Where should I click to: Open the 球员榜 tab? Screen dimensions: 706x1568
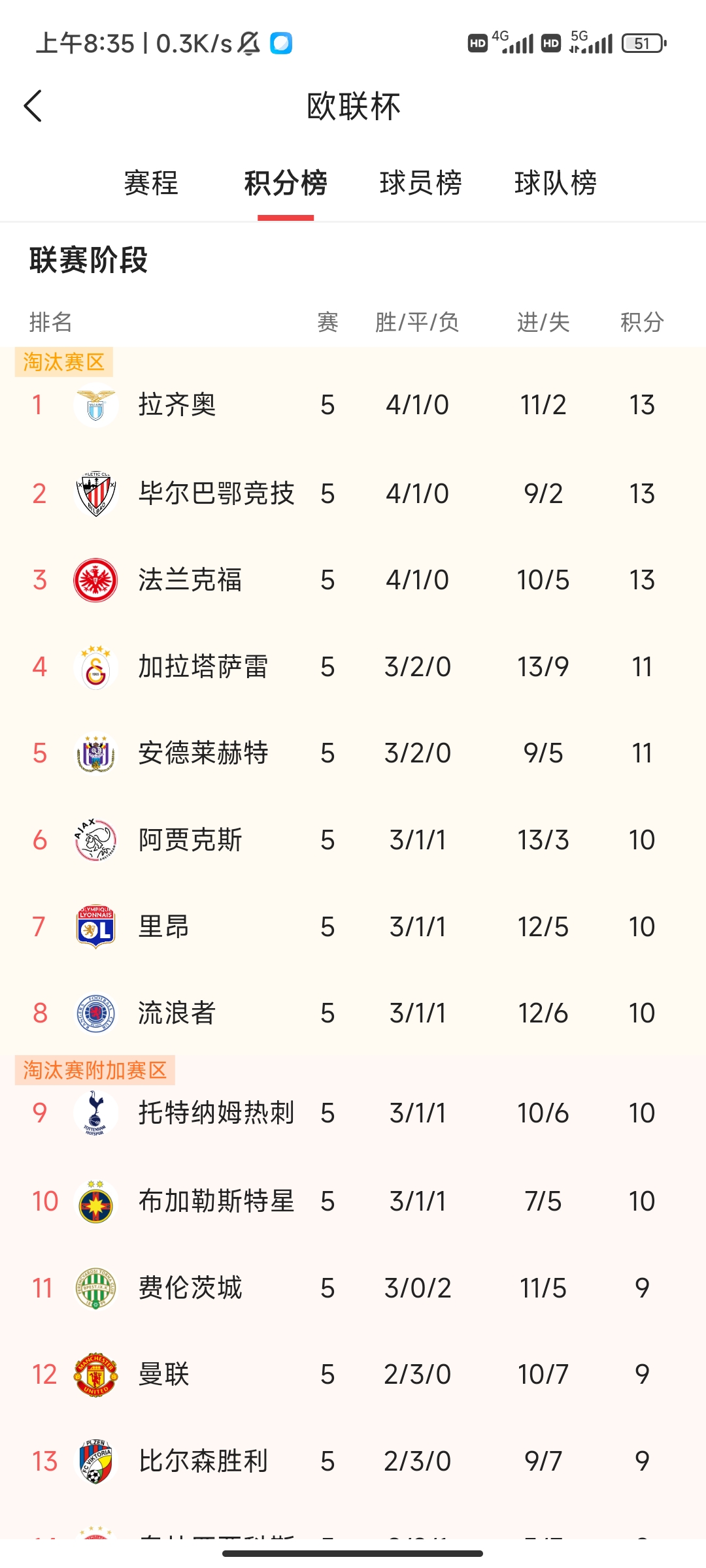coord(421,184)
